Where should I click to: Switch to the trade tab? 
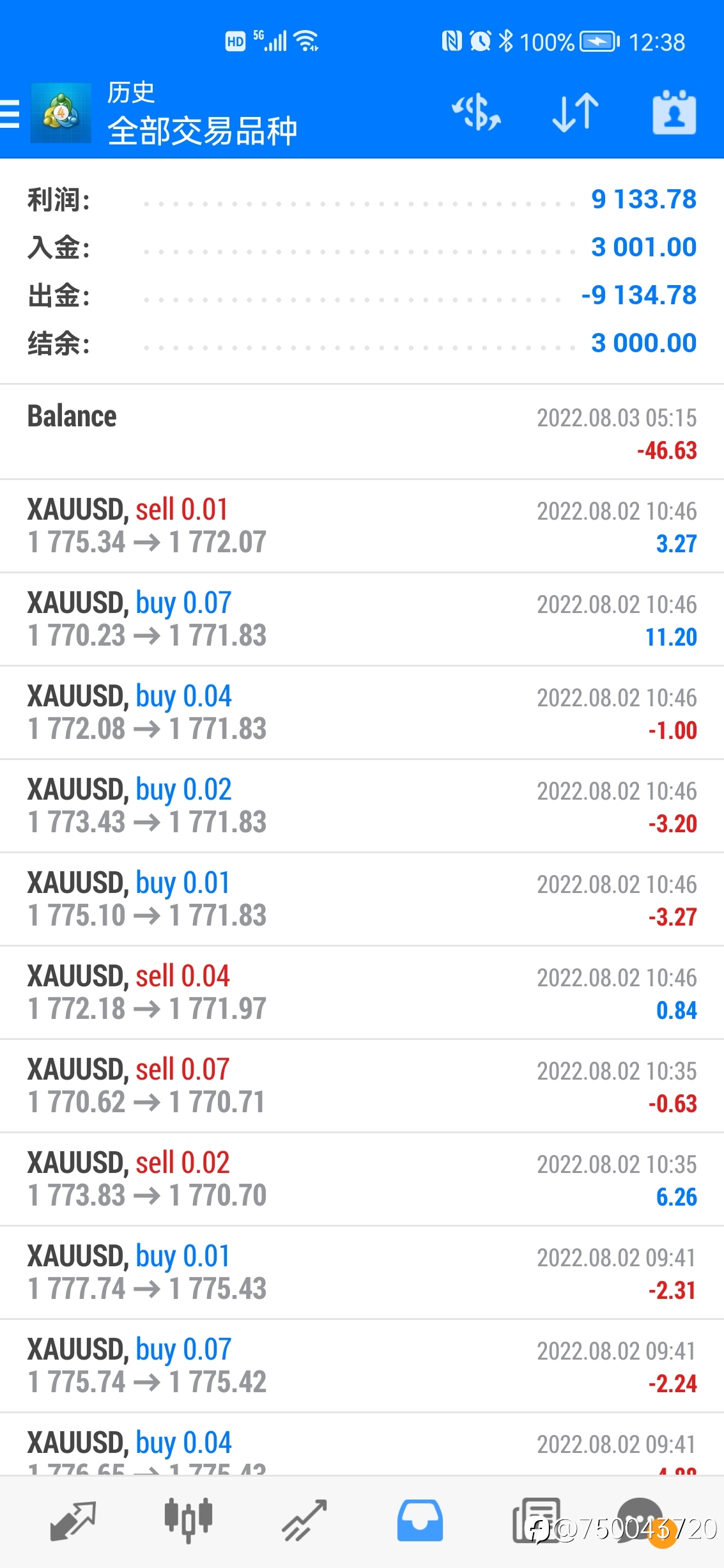[x=304, y=1521]
